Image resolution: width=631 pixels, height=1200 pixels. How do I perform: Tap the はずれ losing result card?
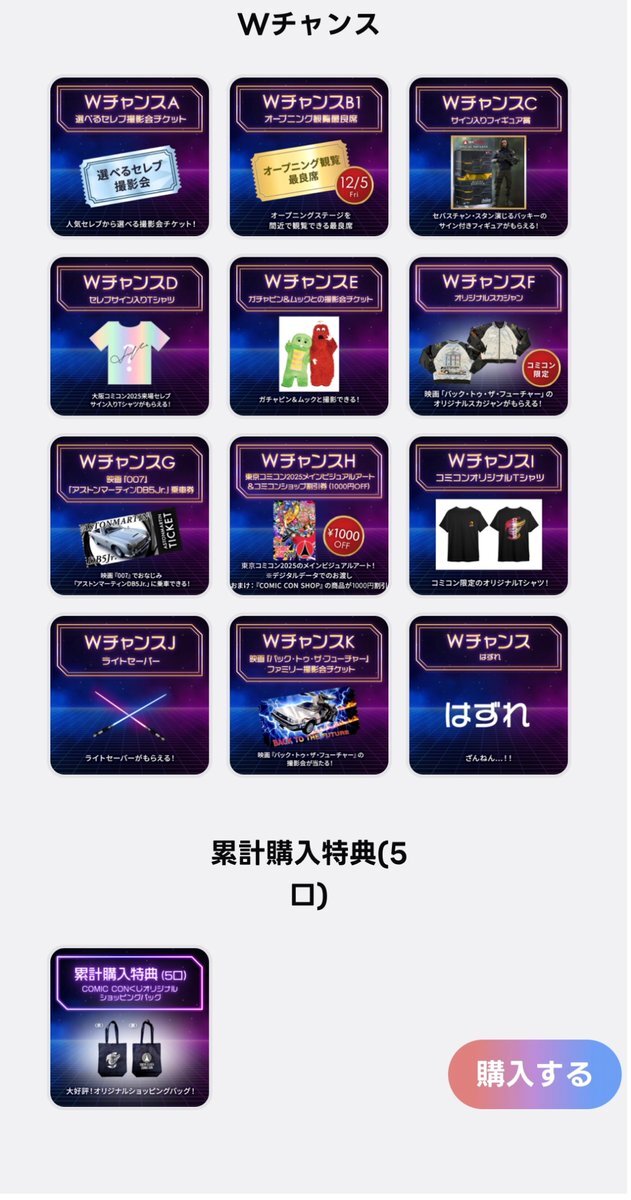(x=488, y=695)
